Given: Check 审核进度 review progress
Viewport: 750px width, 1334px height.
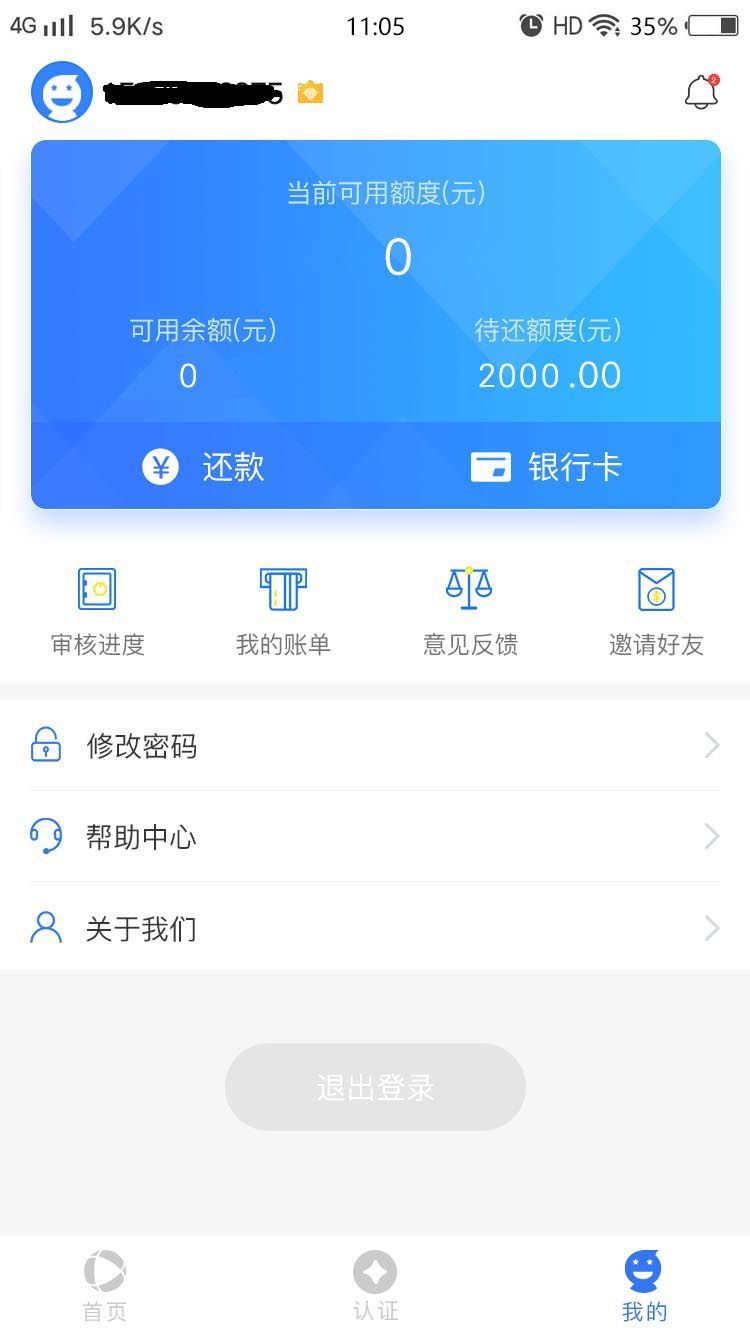Looking at the screenshot, I should tap(98, 612).
